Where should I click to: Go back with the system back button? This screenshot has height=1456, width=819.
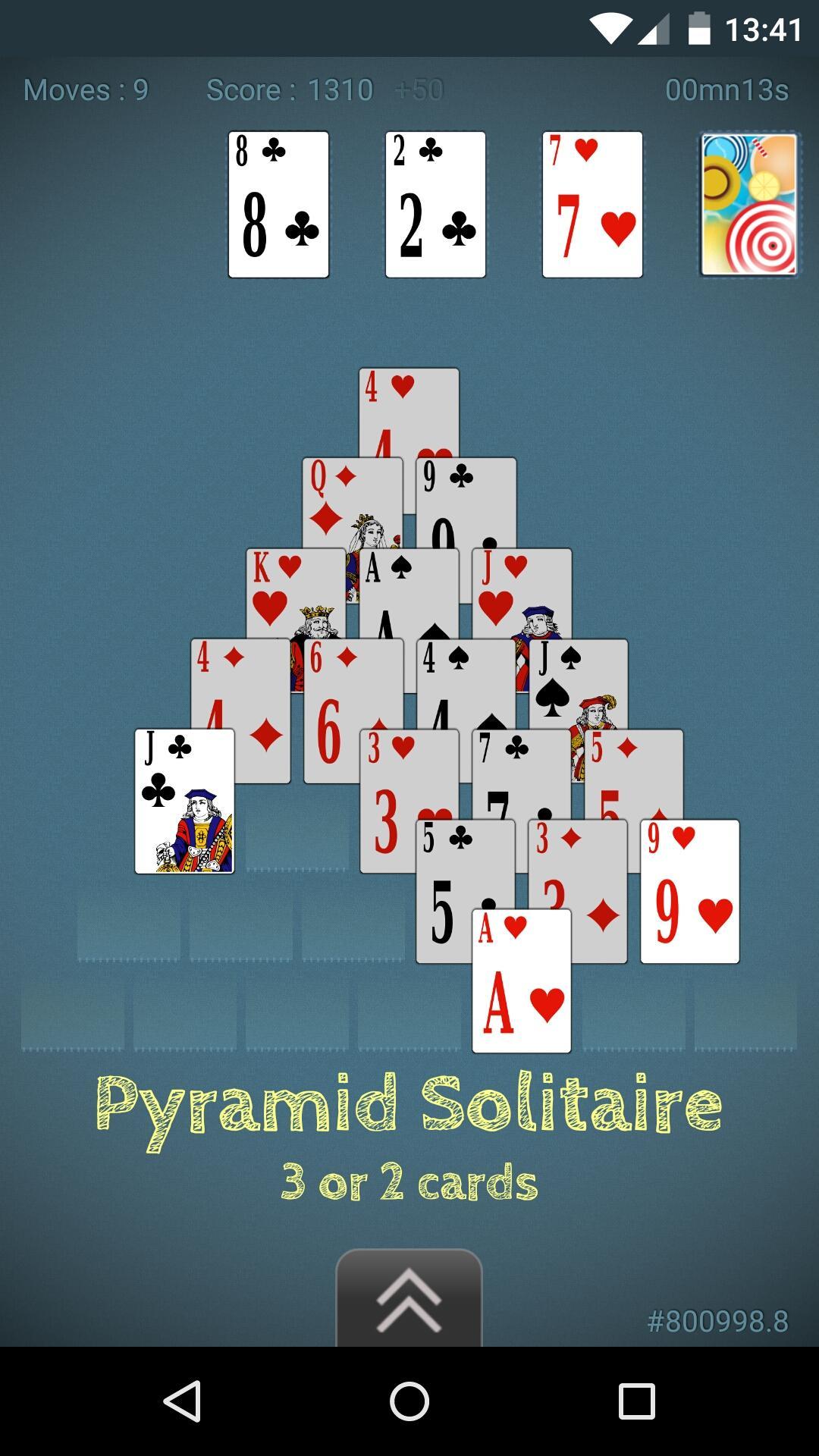182,1401
